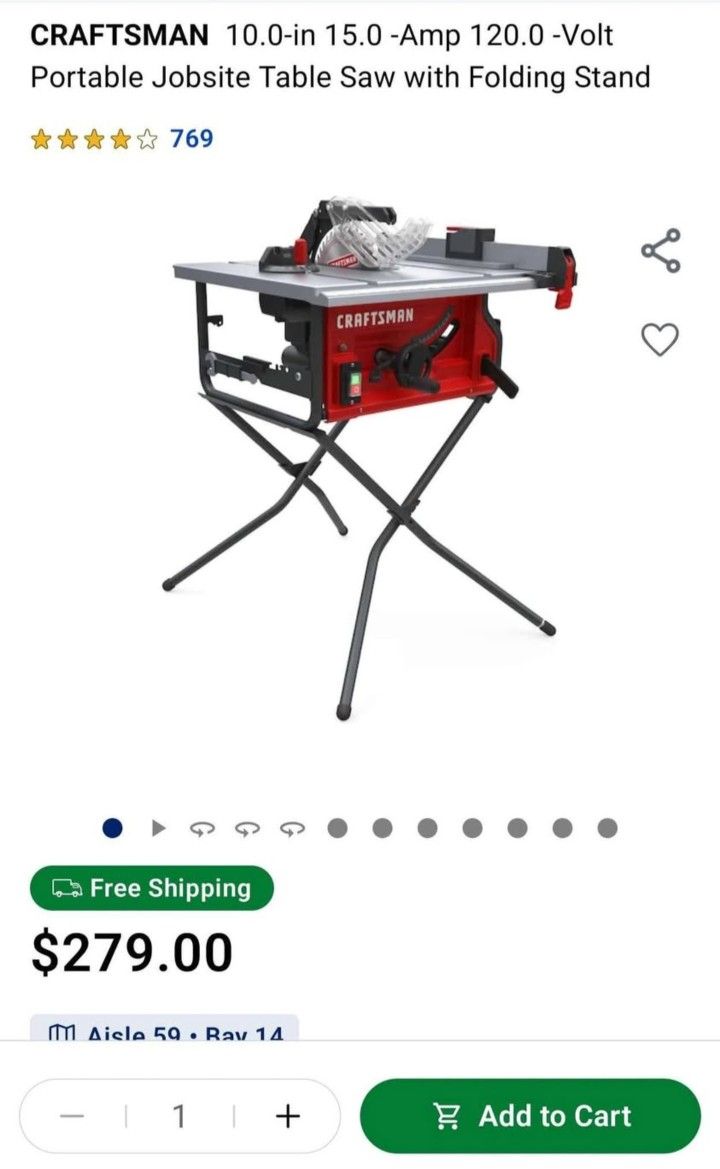
Task: Tap the heart icon to favorite this saw
Action: (661, 340)
